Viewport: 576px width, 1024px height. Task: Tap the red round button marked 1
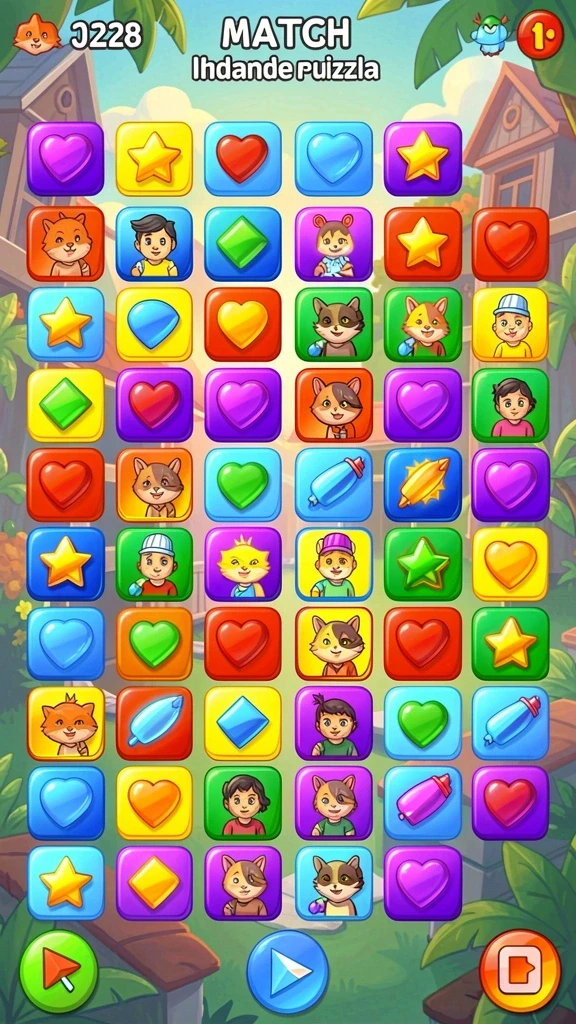click(x=540, y=35)
